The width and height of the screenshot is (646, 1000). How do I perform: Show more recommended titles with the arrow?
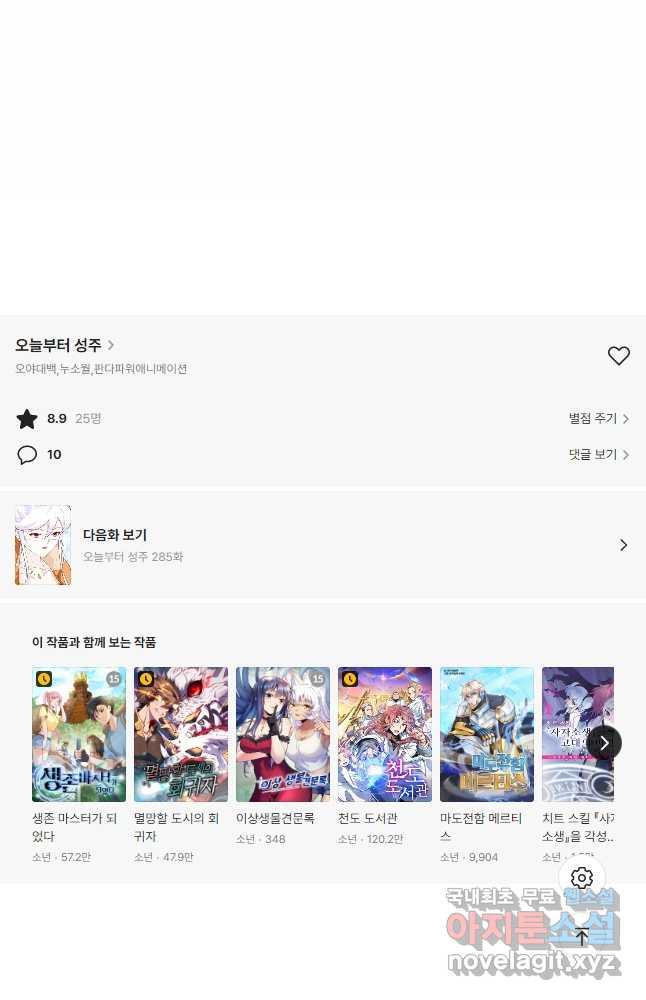coord(604,743)
